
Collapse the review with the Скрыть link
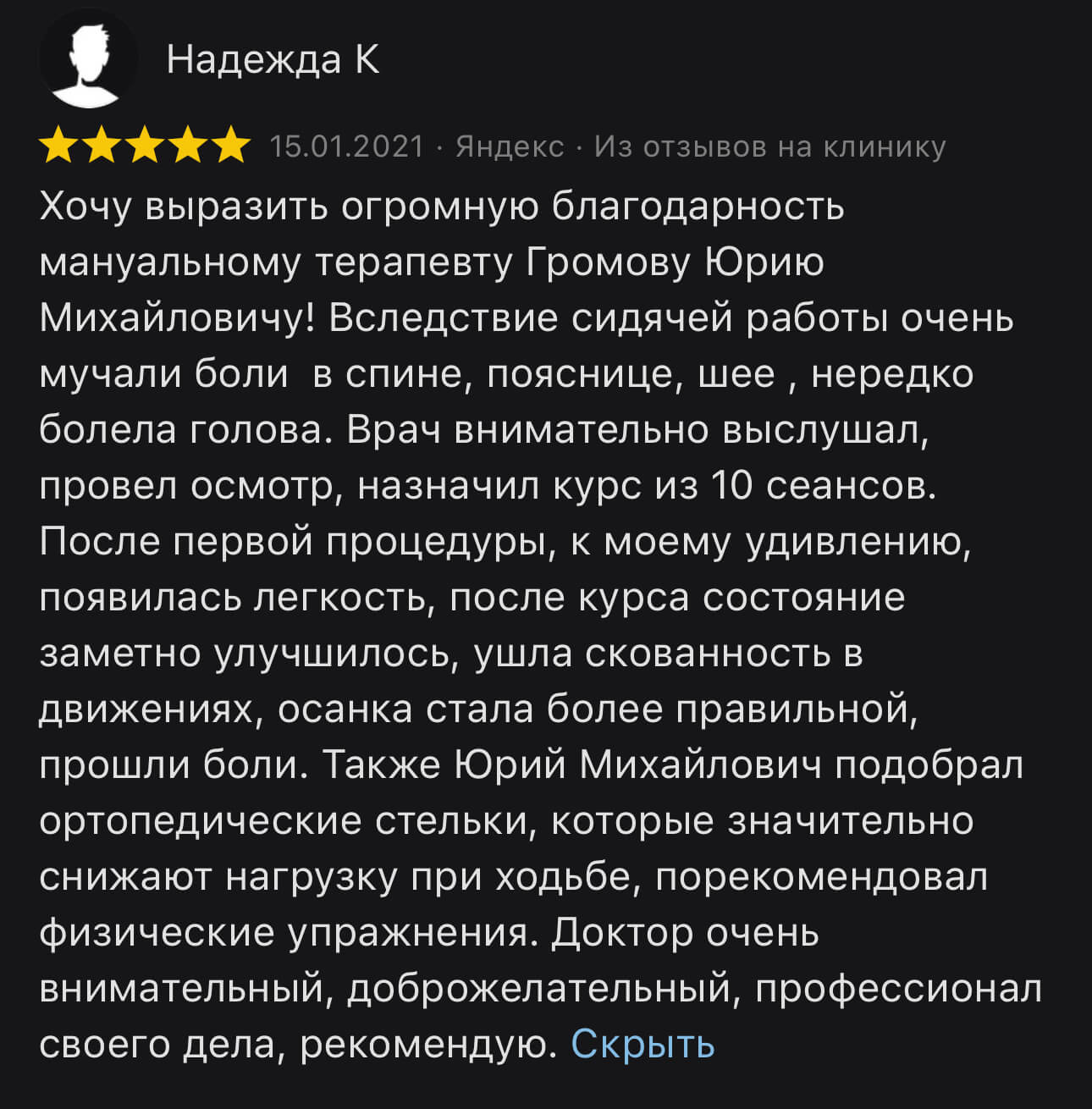click(x=643, y=1044)
